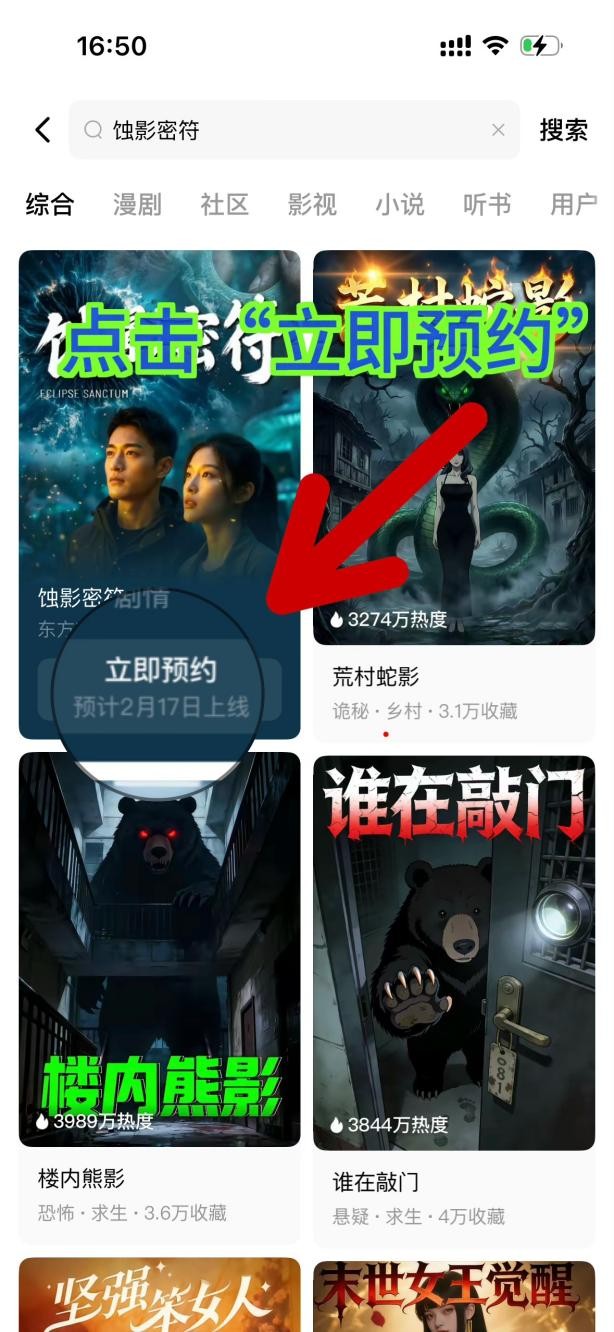Open the 末世女王觉醒 card
Image resolution: width=614 pixels, height=1332 pixels.
coord(454,1296)
